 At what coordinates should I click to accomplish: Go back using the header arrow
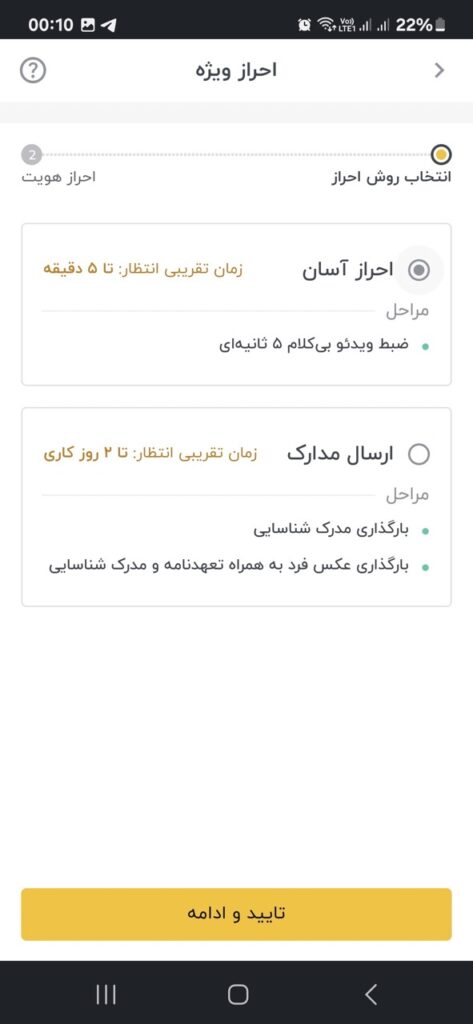pyautogui.click(x=440, y=71)
